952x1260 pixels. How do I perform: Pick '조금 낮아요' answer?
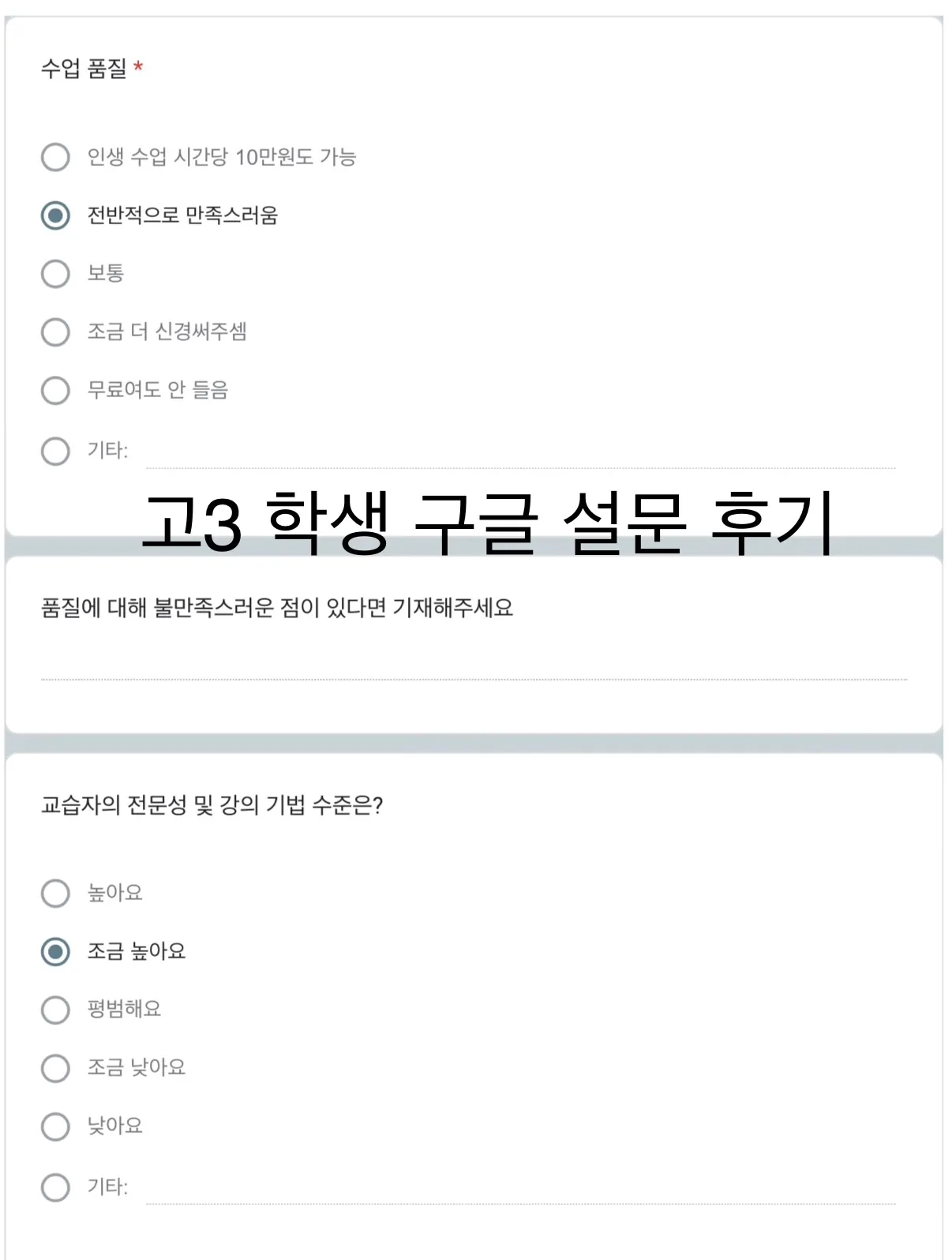55,1067
